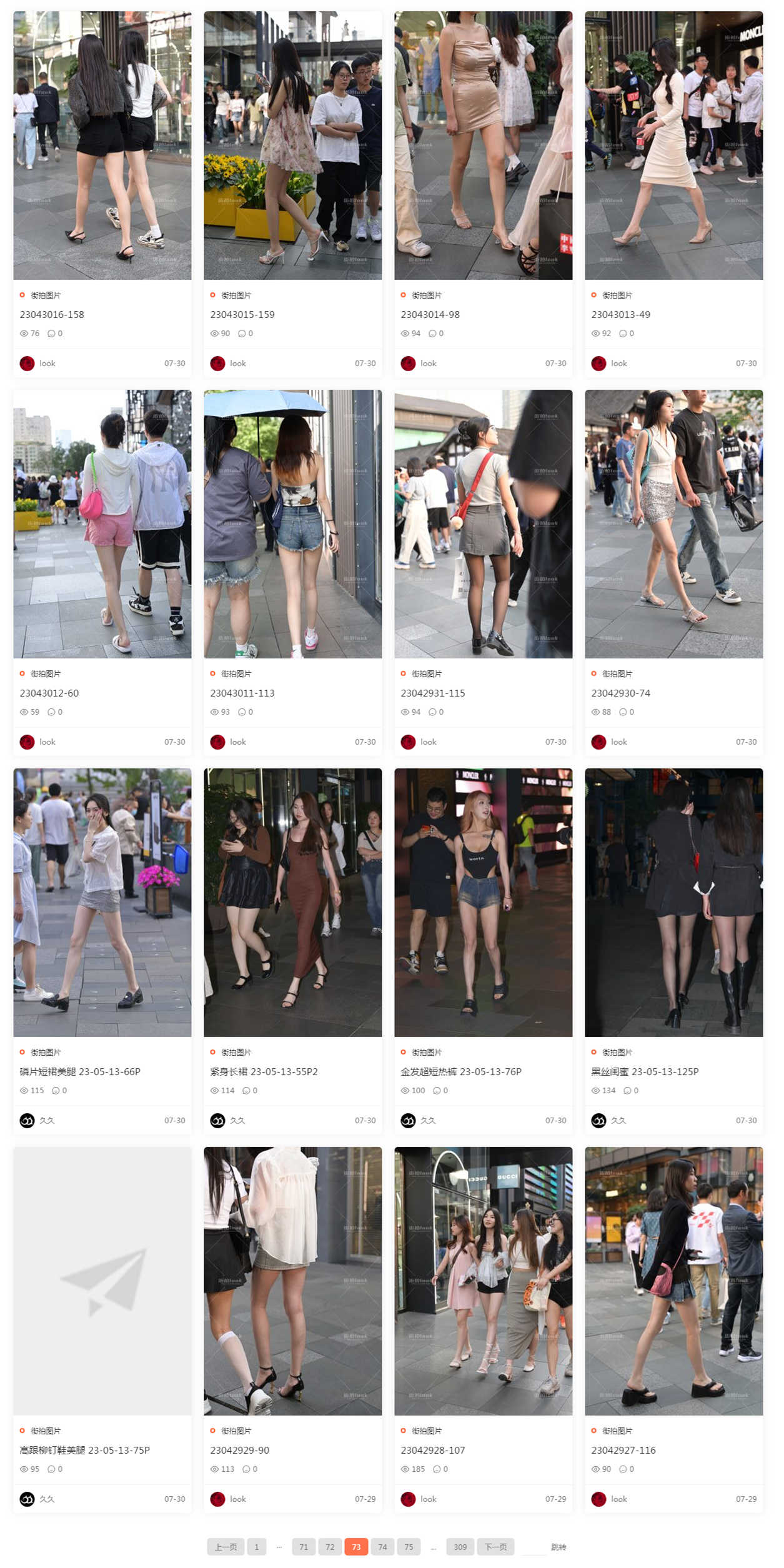Open post 23043016-158
784x1568 pixels.
[x=52, y=315]
